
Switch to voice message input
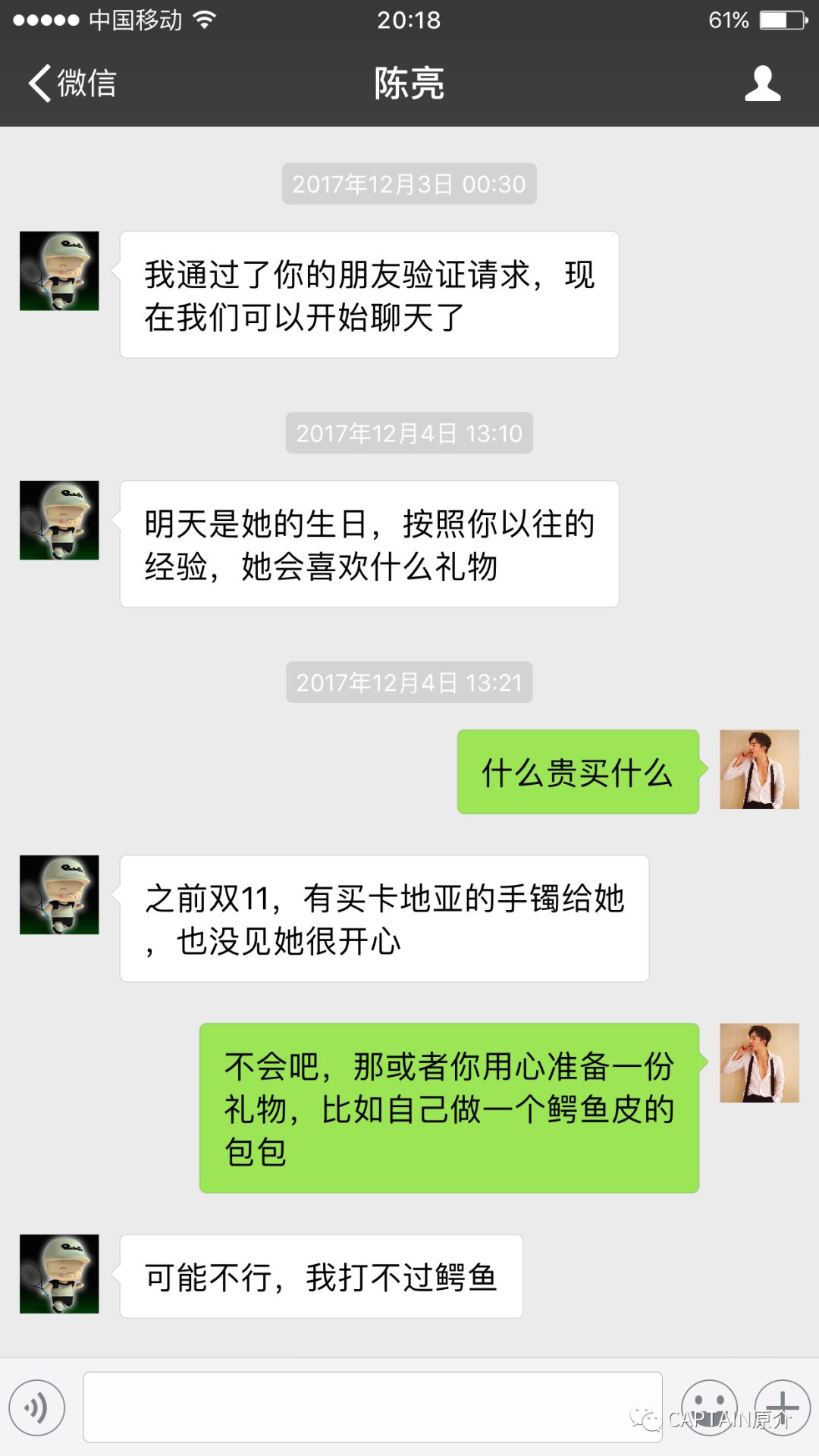(x=36, y=1407)
